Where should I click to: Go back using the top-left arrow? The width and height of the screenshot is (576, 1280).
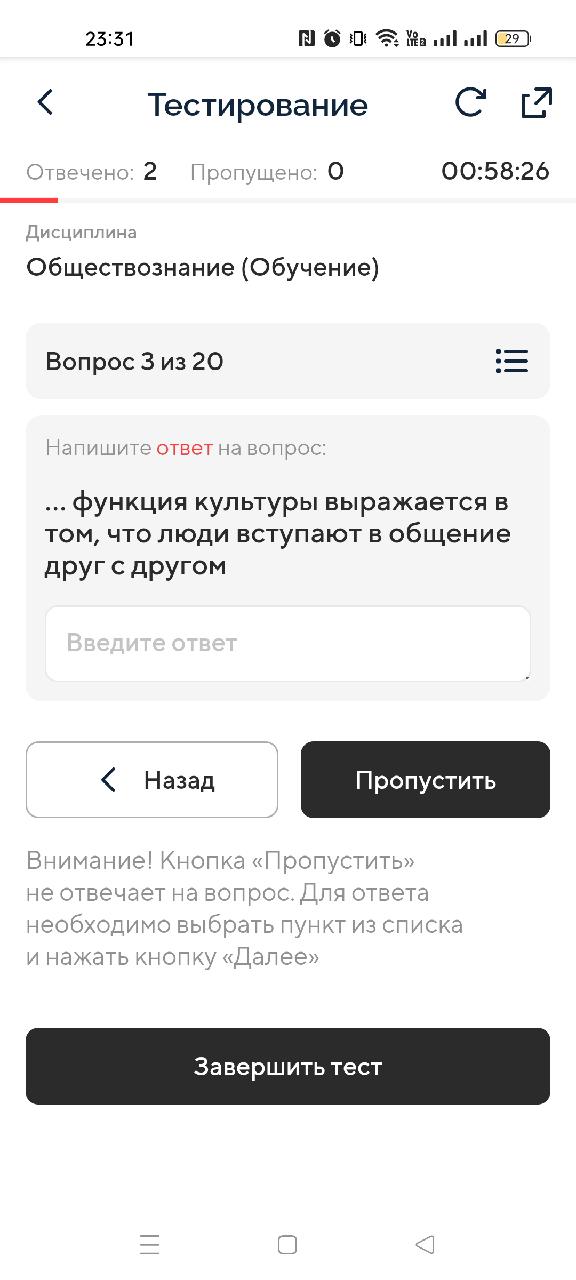(45, 103)
